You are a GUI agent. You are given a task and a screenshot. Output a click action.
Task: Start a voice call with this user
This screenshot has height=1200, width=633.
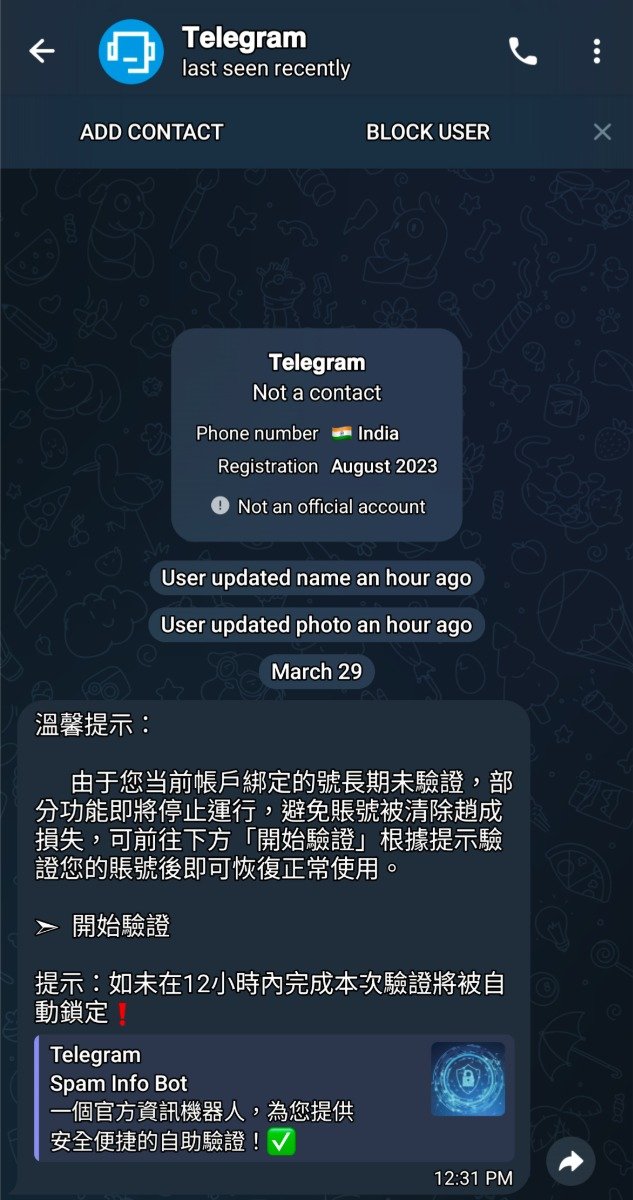(x=522, y=51)
